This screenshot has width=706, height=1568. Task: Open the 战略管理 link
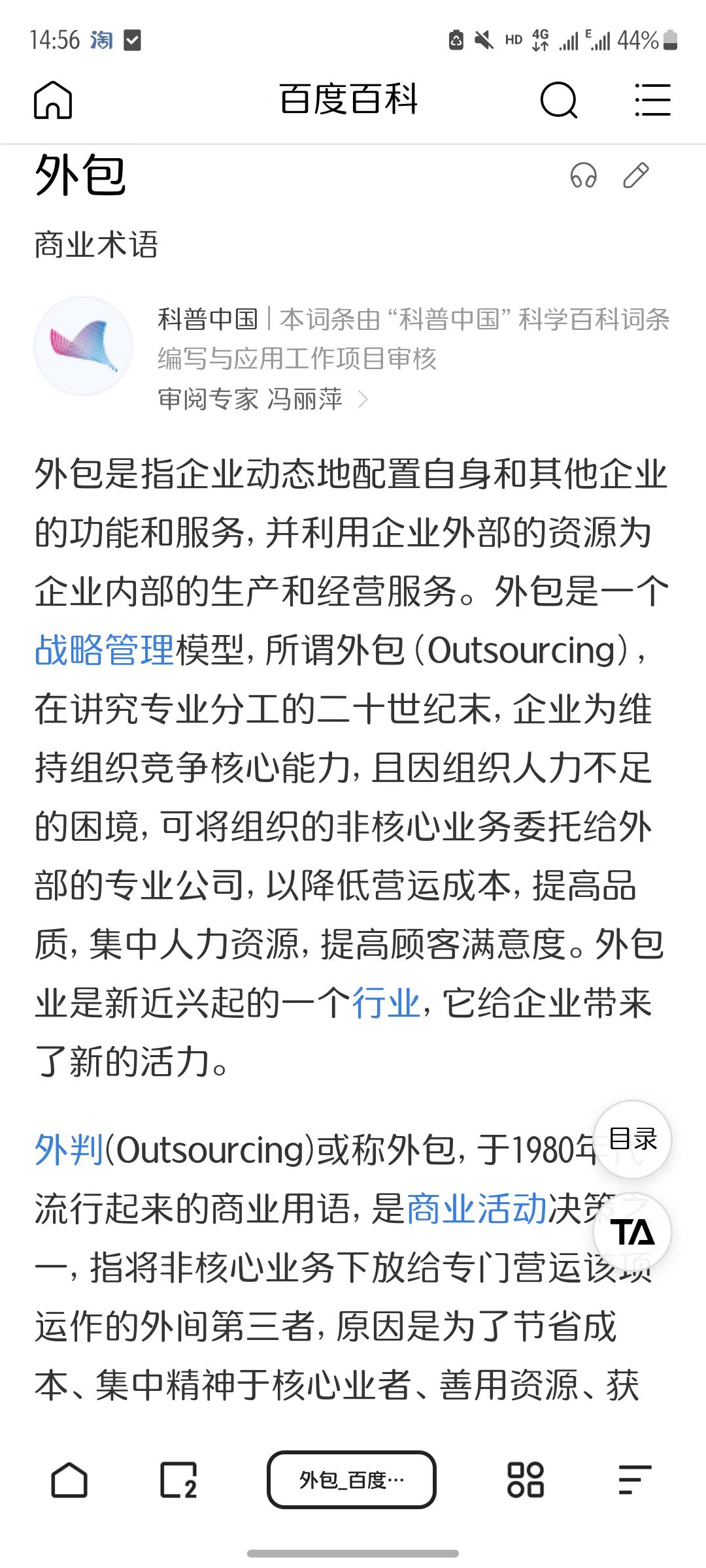[105, 650]
